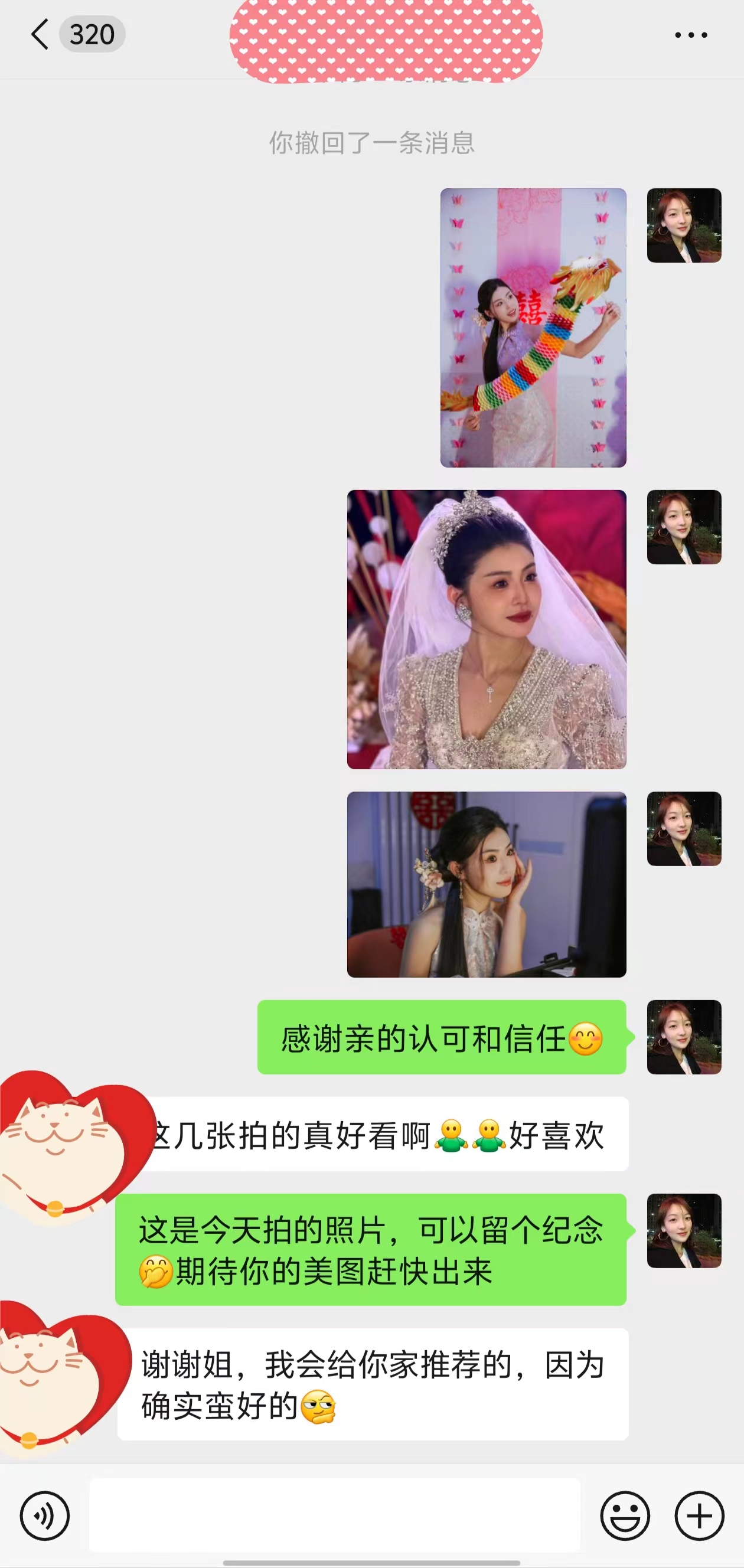
Task: Open the photo of woman resting chin
Action: point(487,884)
